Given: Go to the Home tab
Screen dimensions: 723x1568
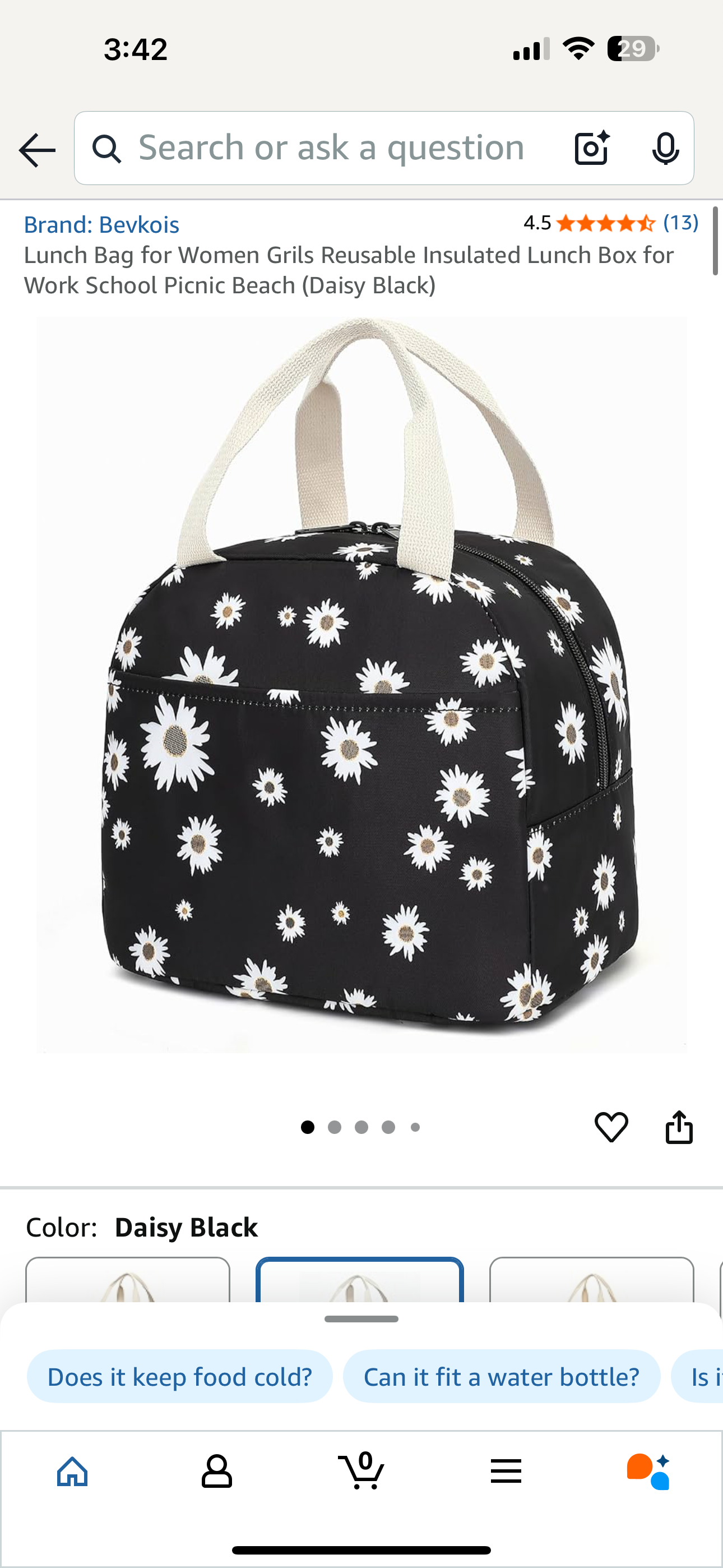Looking at the screenshot, I should click(x=72, y=1471).
